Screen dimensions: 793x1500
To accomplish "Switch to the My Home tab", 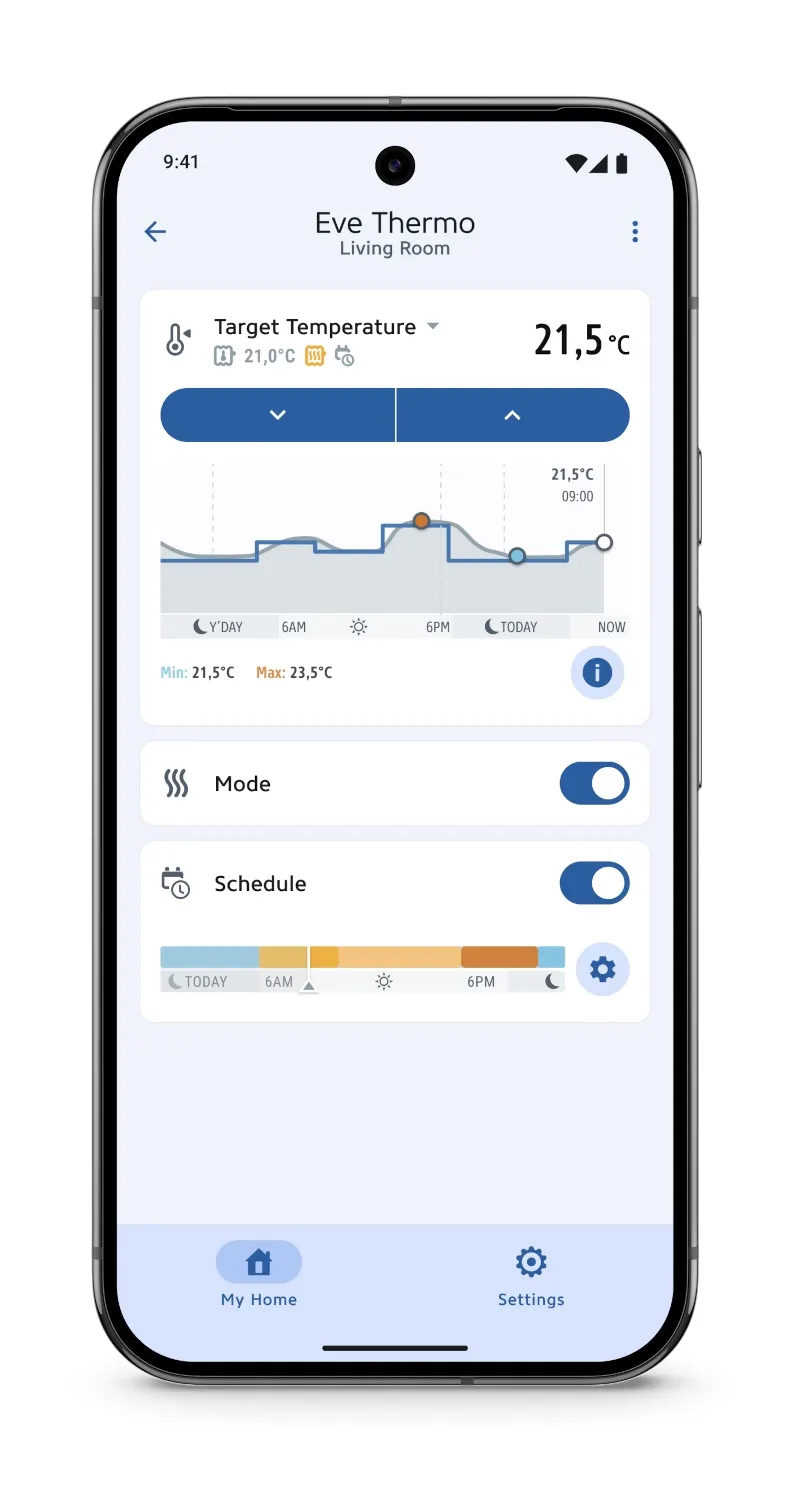I will click(x=259, y=1274).
